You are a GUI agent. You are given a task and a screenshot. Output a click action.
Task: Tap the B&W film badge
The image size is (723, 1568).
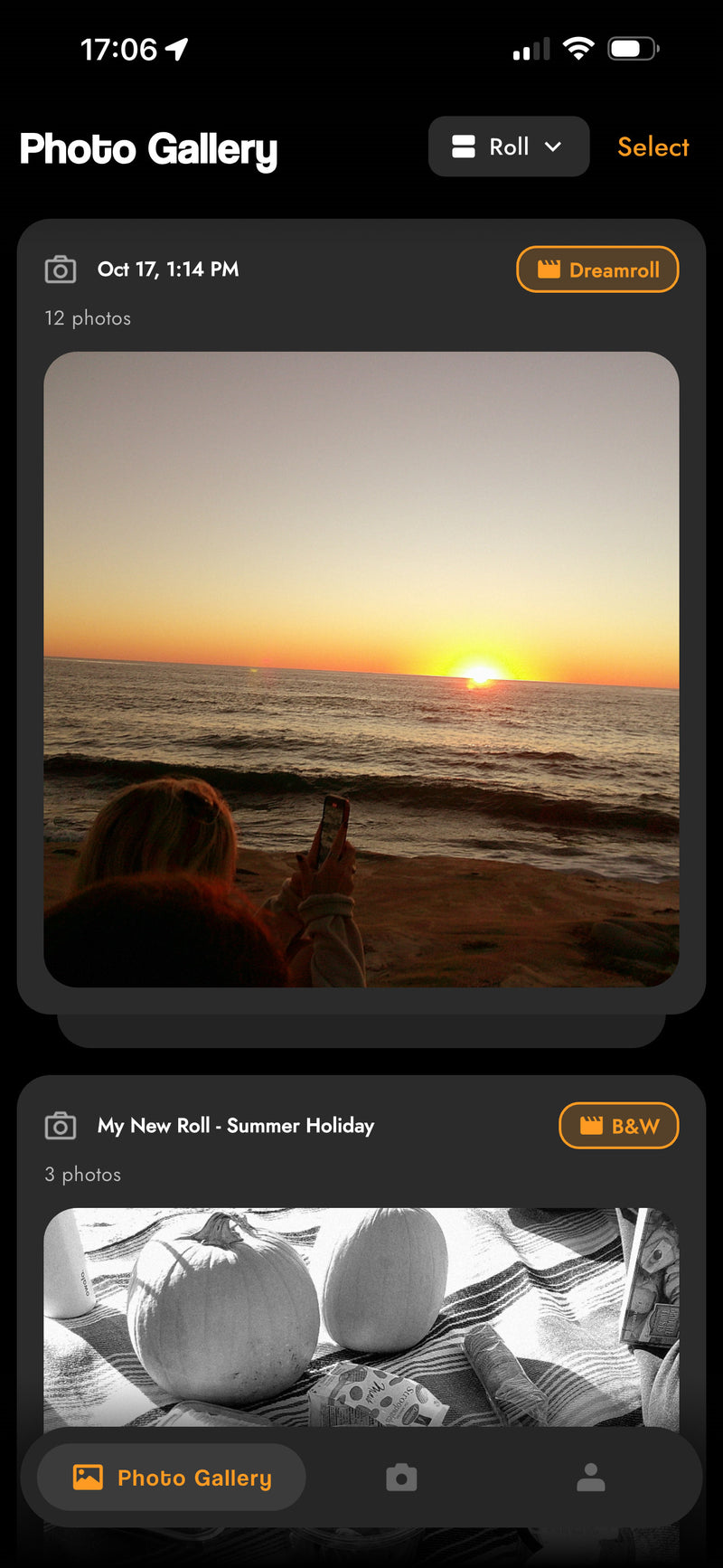tap(619, 1126)
